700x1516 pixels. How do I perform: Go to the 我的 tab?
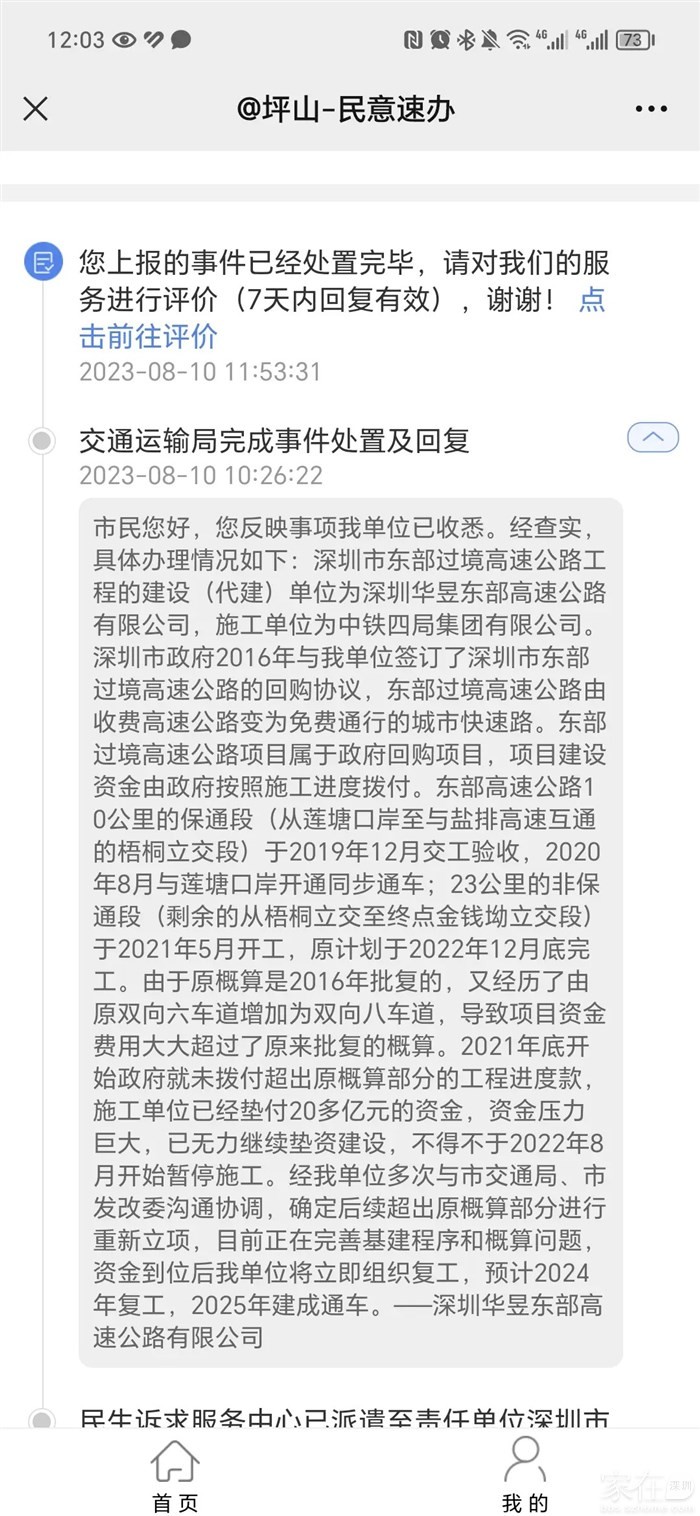pyautogui.click(x=525, y=1474)
